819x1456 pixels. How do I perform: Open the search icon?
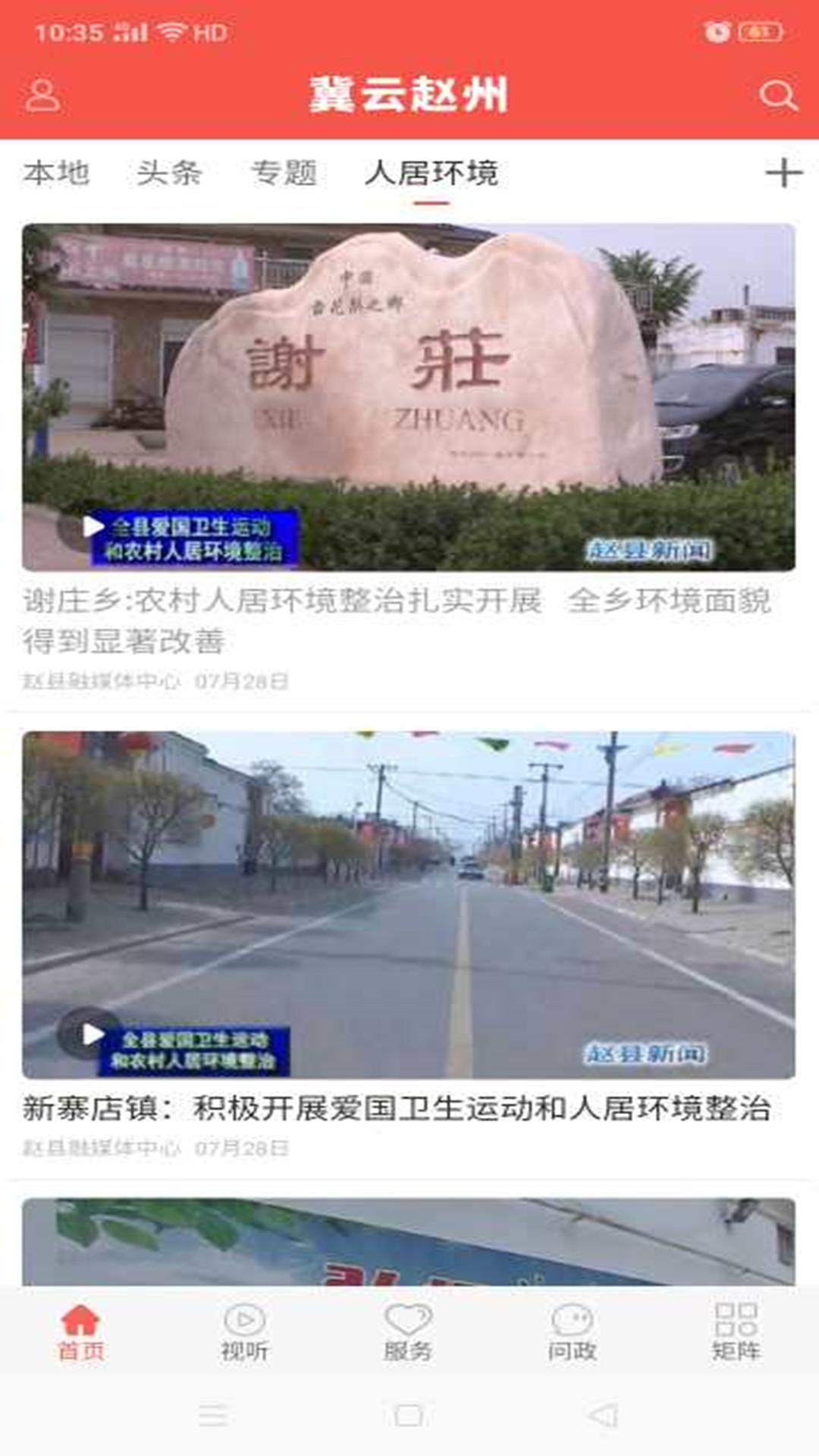(x=777, y=96)
